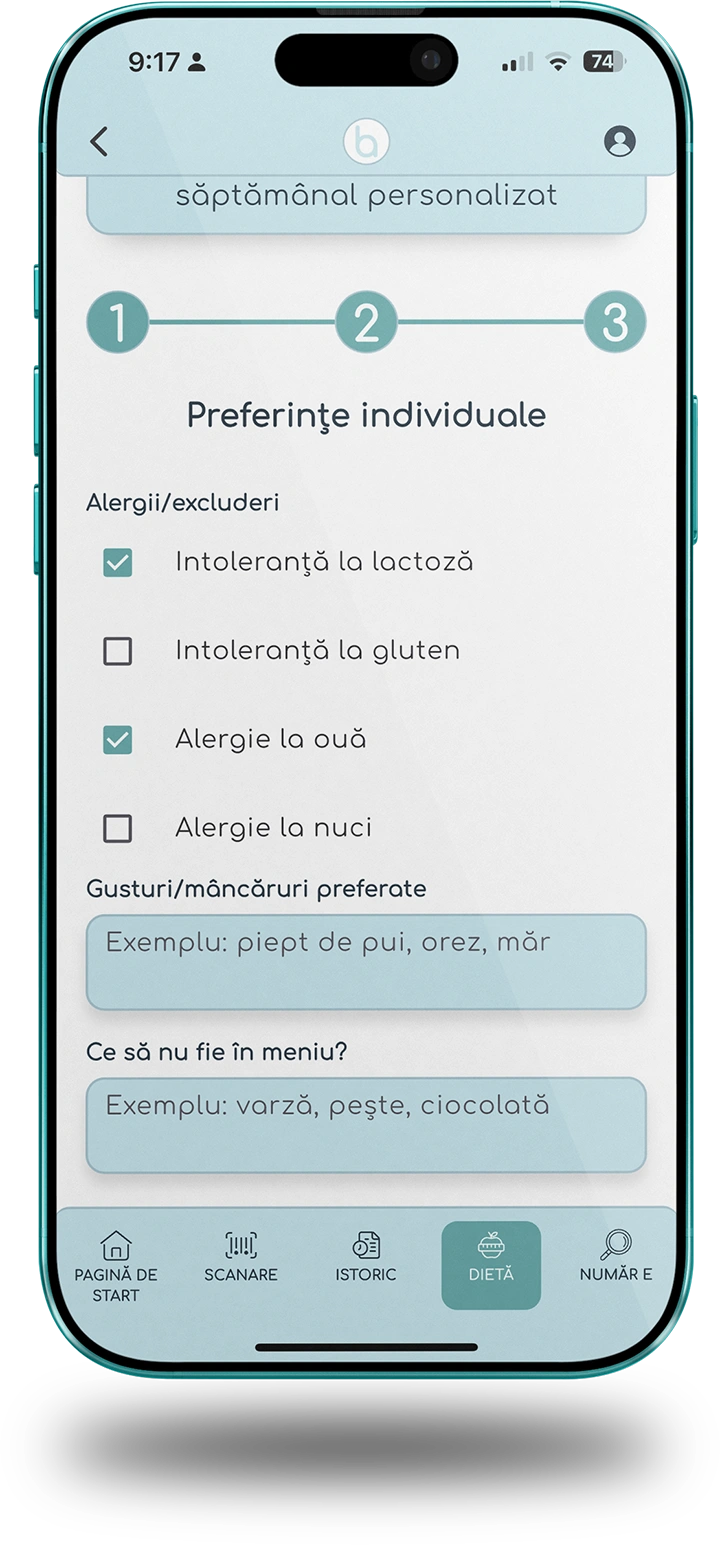Open the user profile icon
Viewport: 720px width, 1545px height.
click(619, 141)
